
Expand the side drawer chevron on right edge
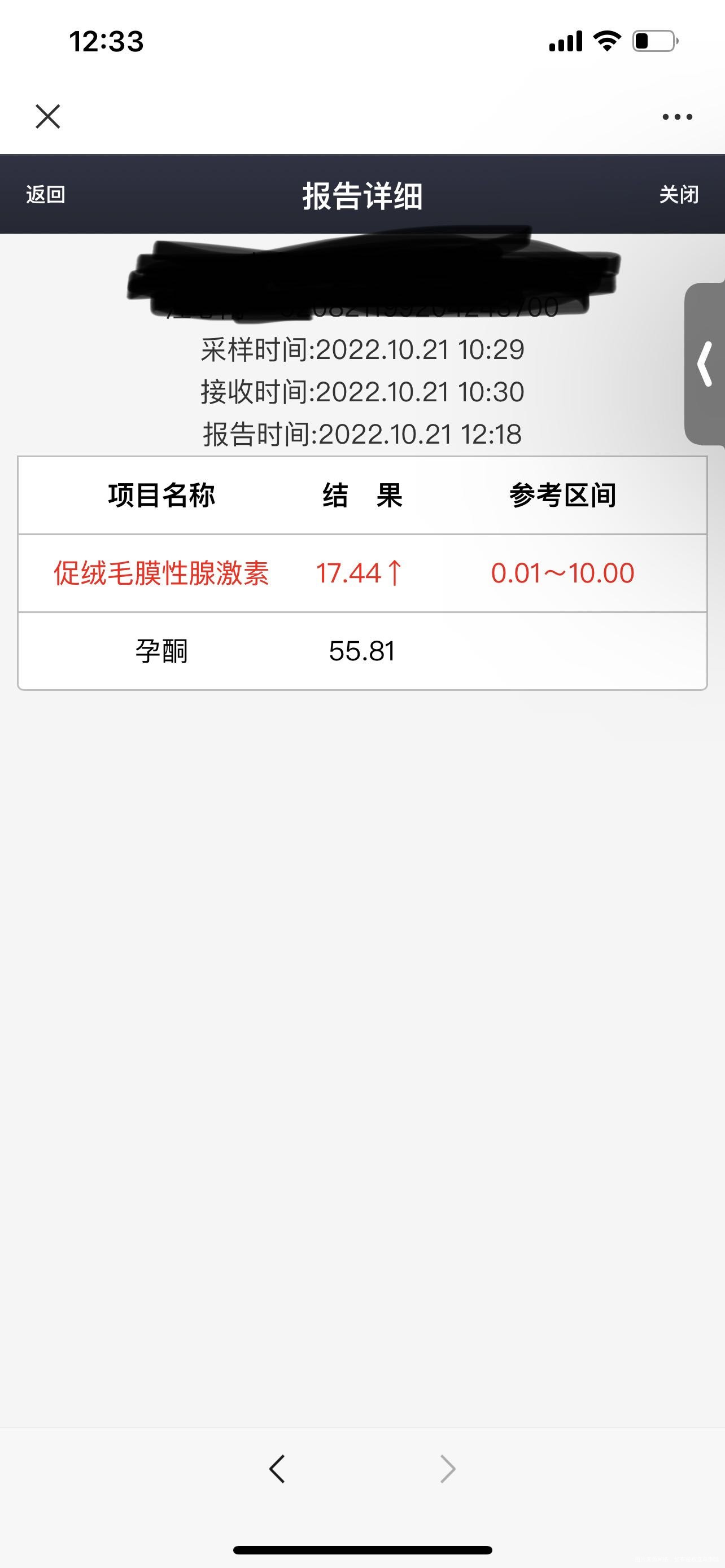[705, 362]
